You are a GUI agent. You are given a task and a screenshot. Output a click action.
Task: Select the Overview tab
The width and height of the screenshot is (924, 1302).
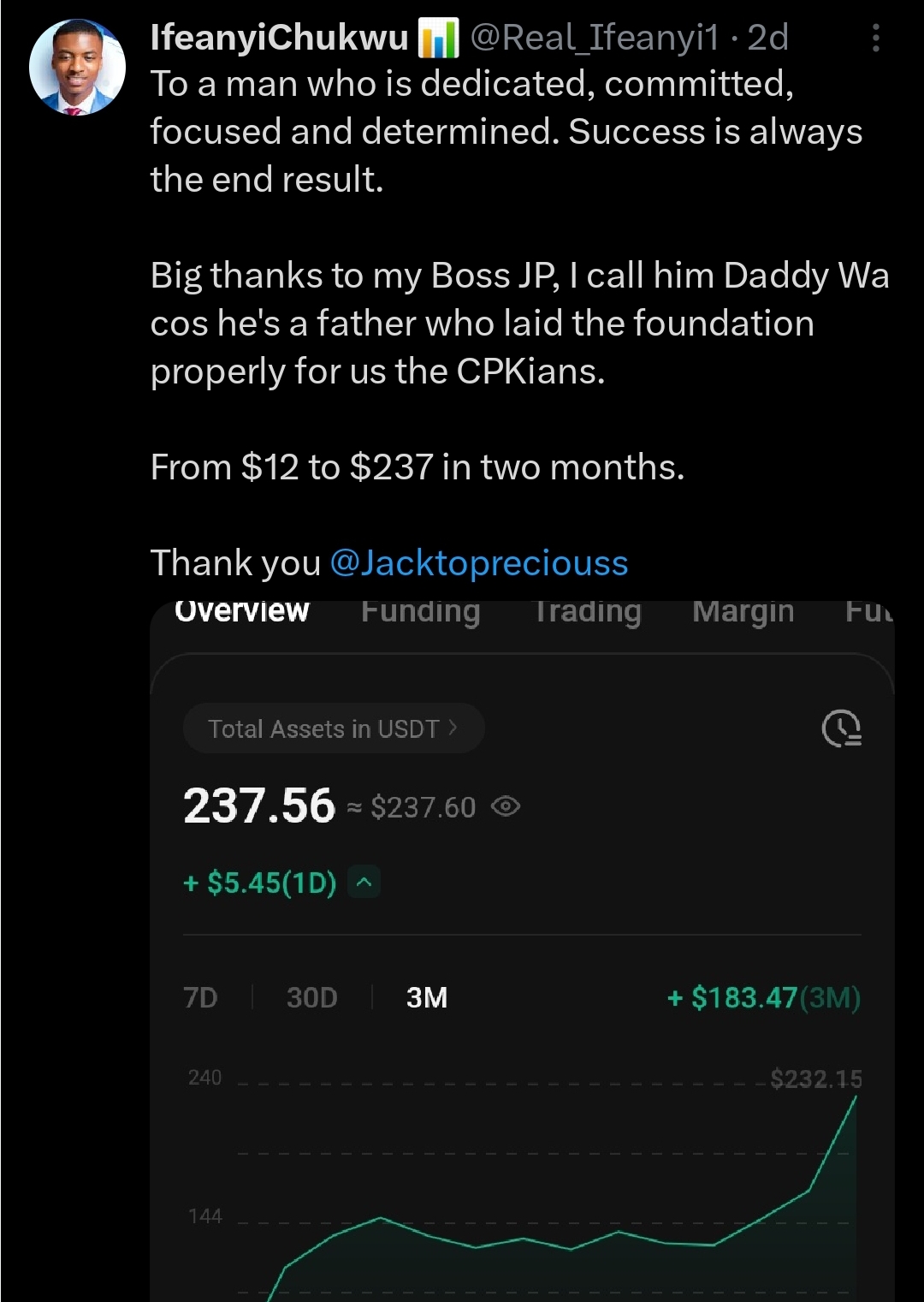click(x=242, y=611)
